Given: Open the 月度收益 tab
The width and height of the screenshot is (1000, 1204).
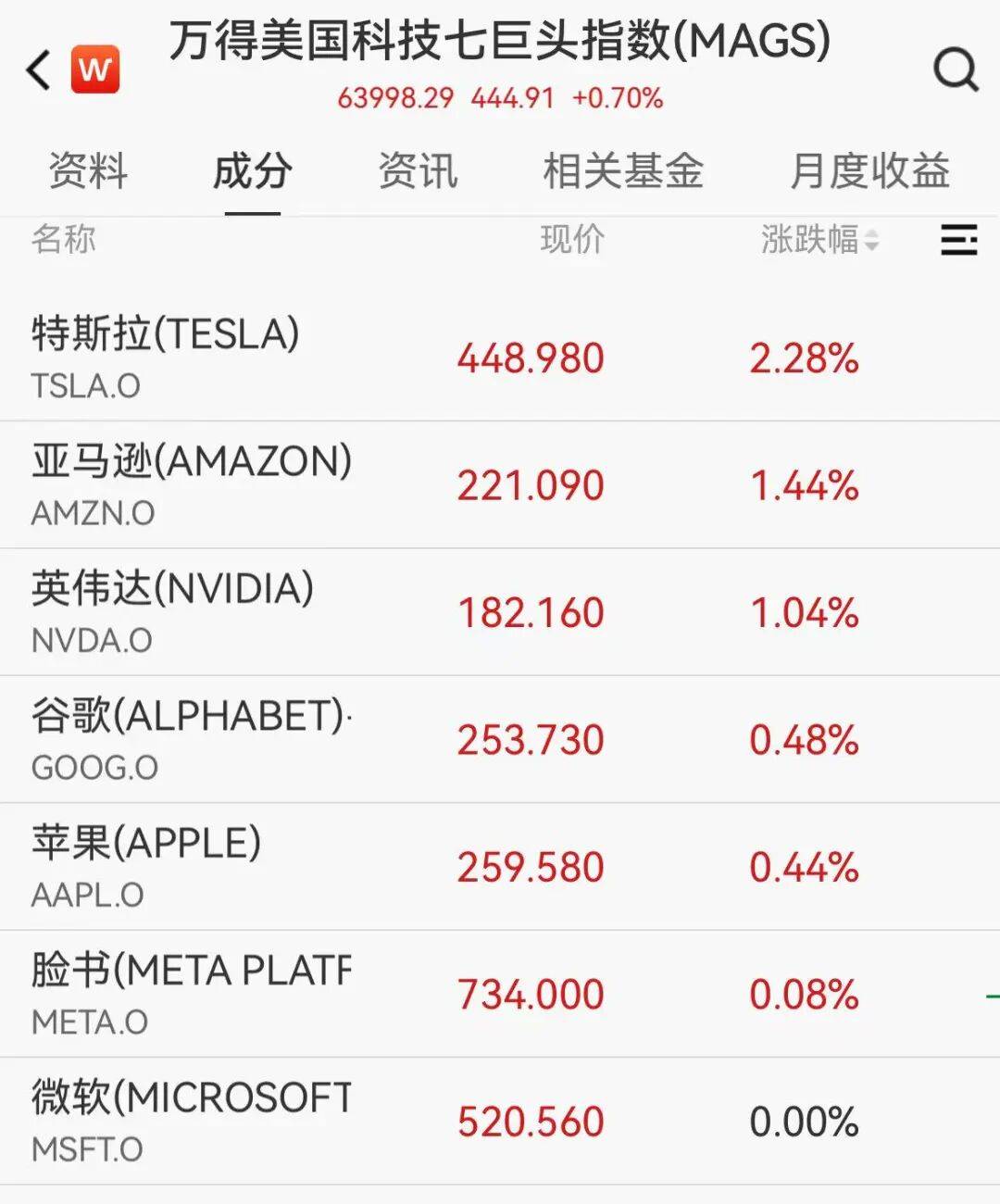Looking at the screenshot, I should click(x=869, y=171).
